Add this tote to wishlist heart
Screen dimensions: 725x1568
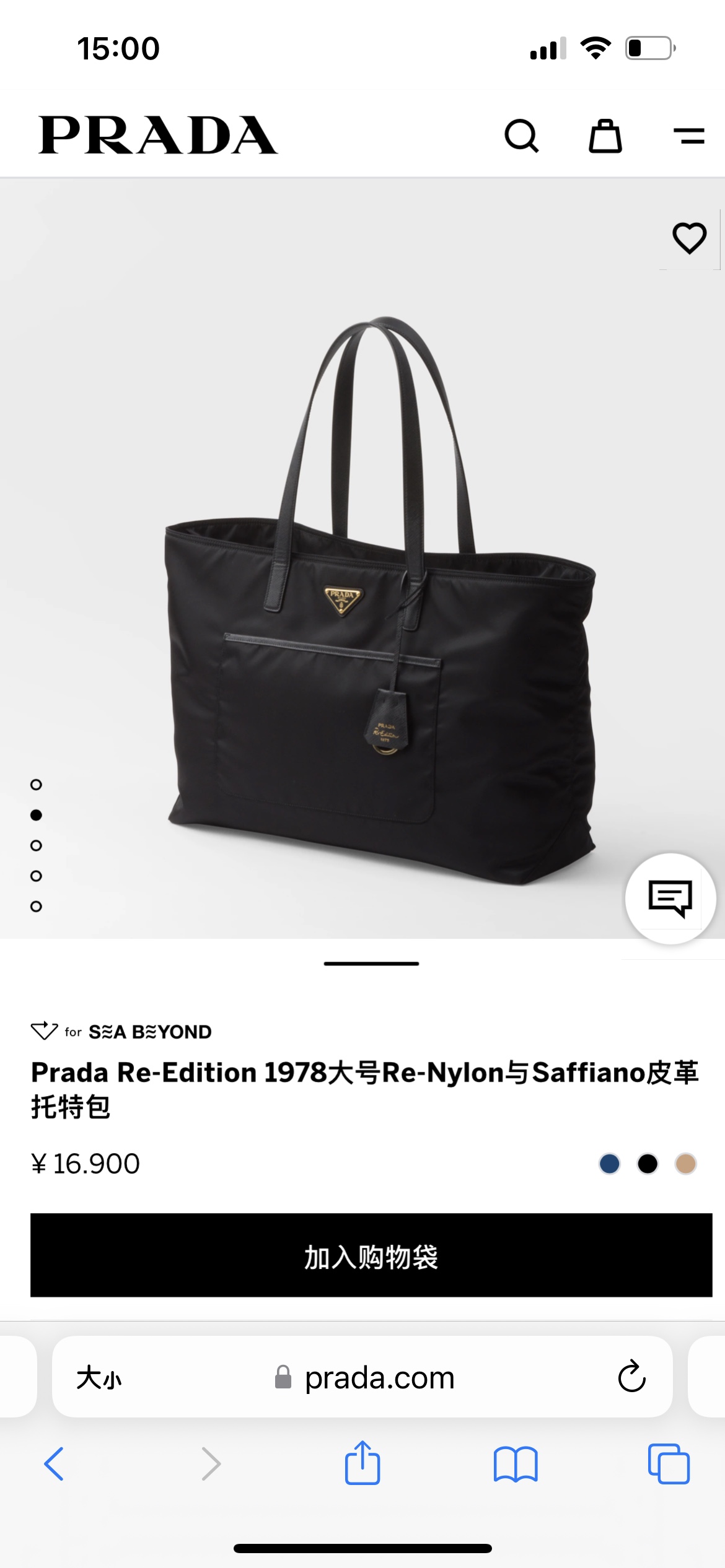pyautogui.click(x=689, y=238)
